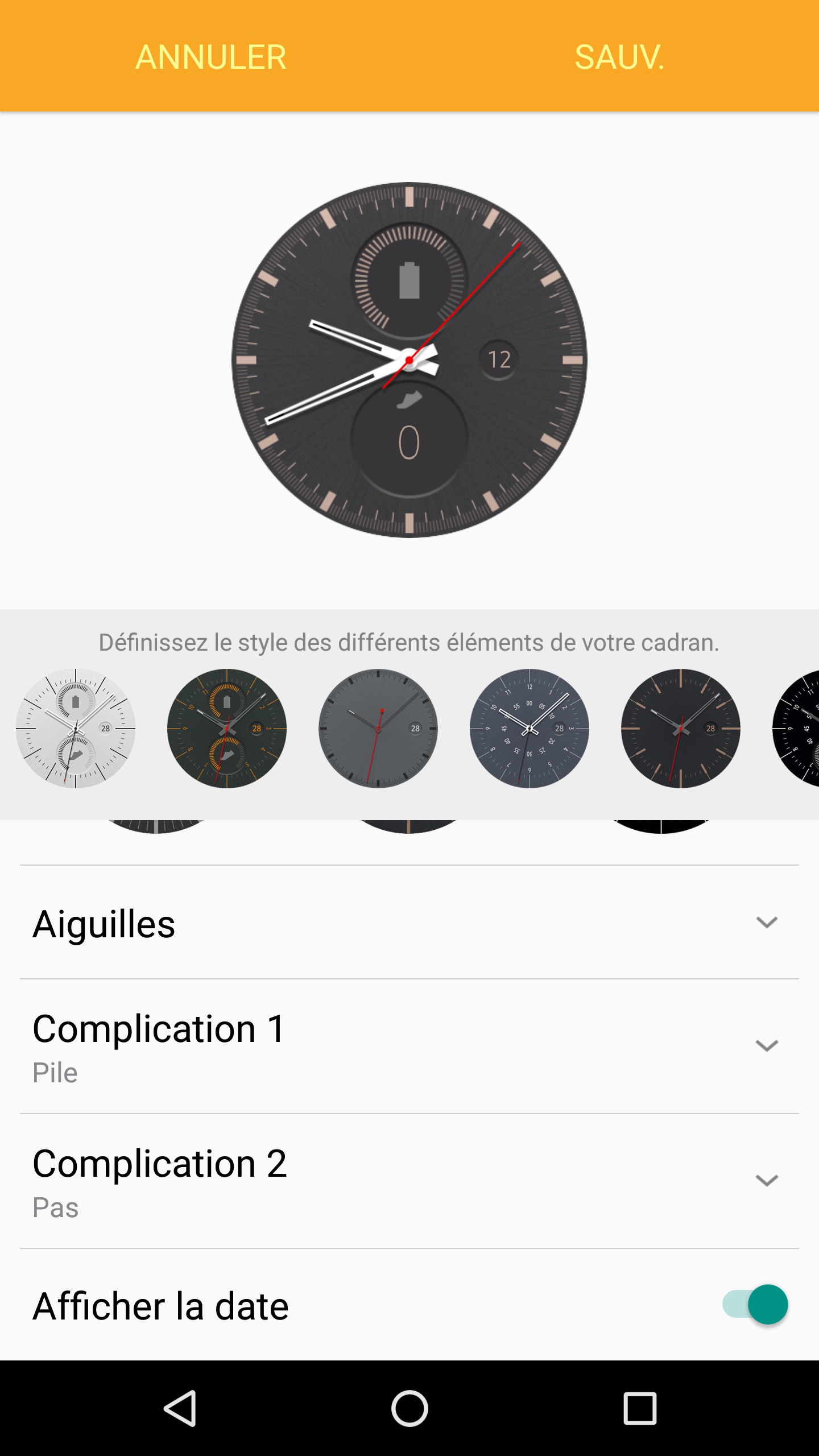Disable the Afficher la date switch
The image size is (819, 1456).
(755, 1305)
